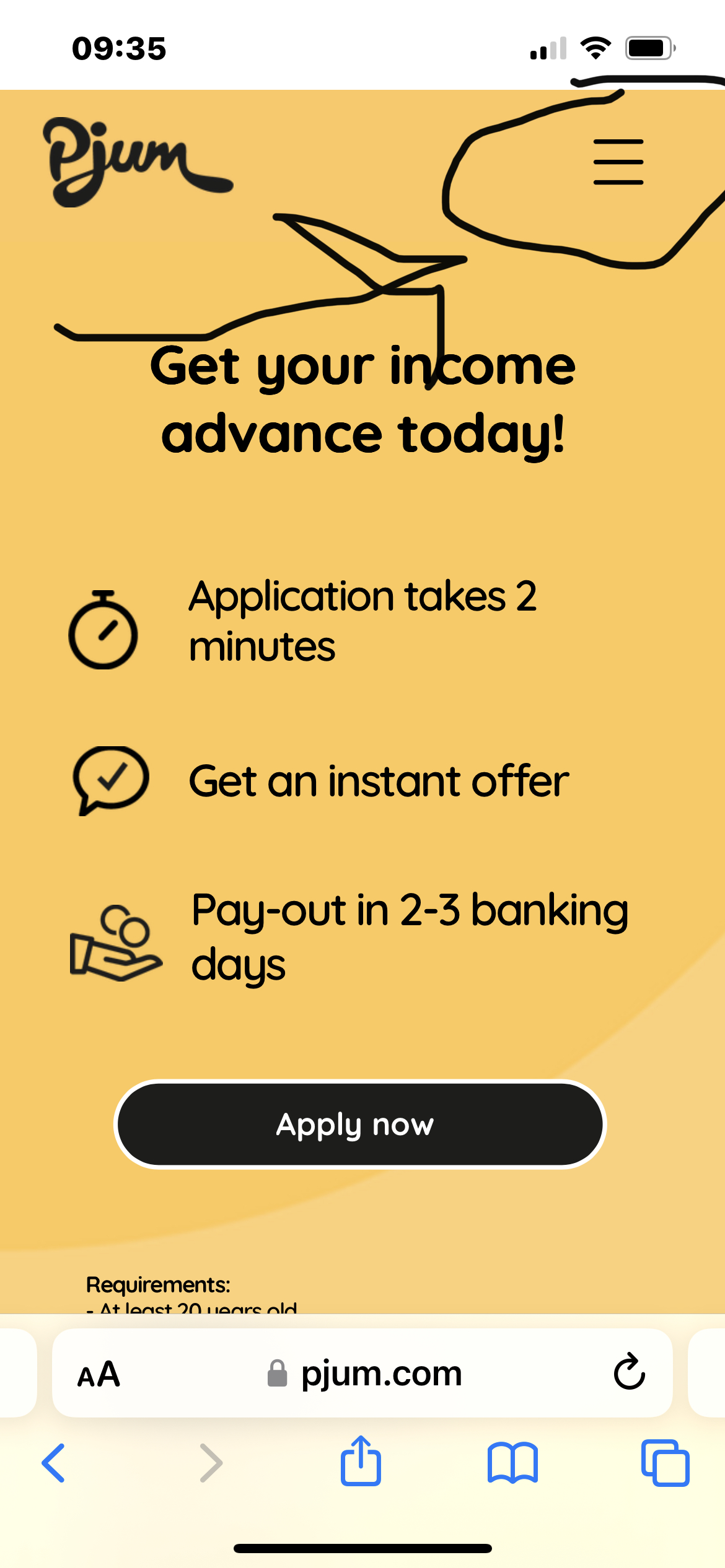
Task: Go back to the previous page
Action: point(54,1463)
